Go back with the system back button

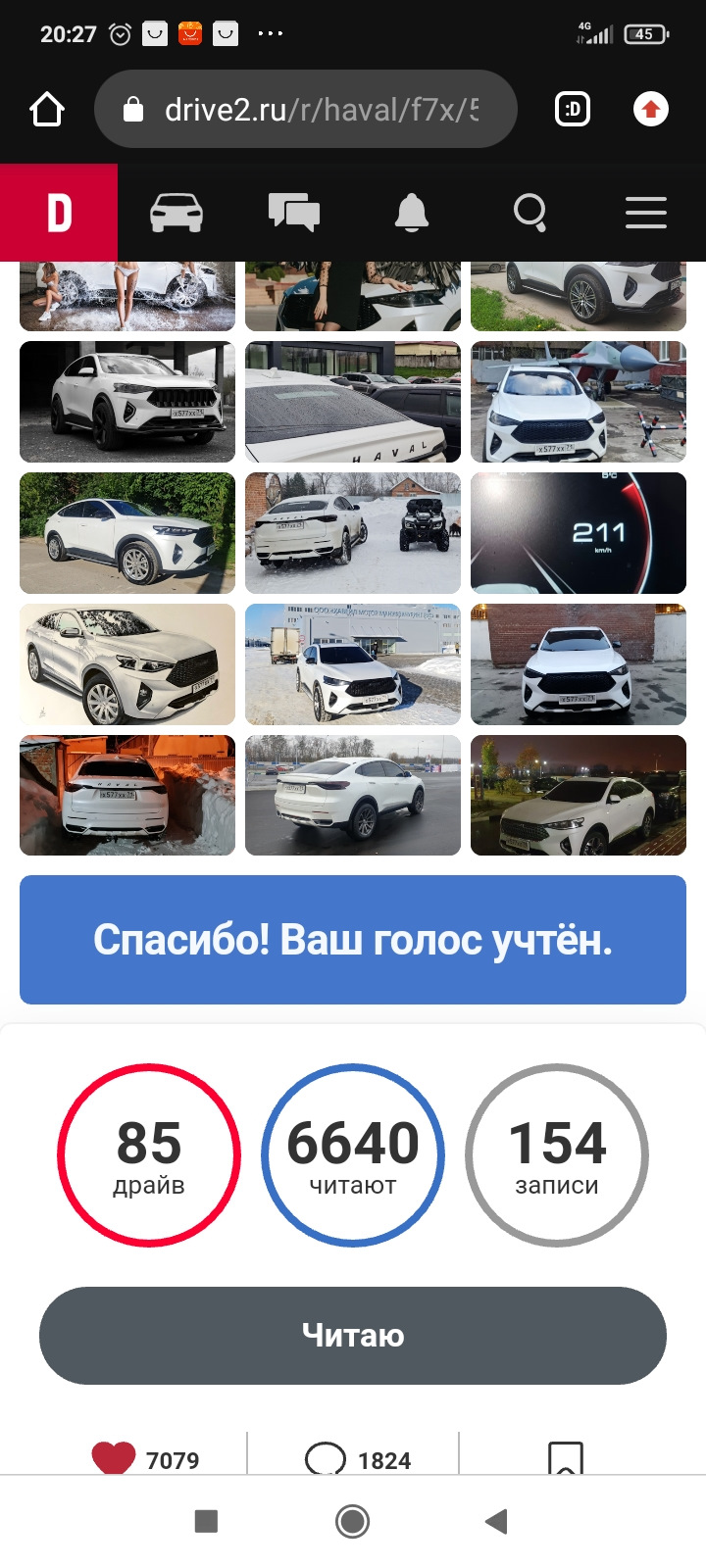(496, 1521)
